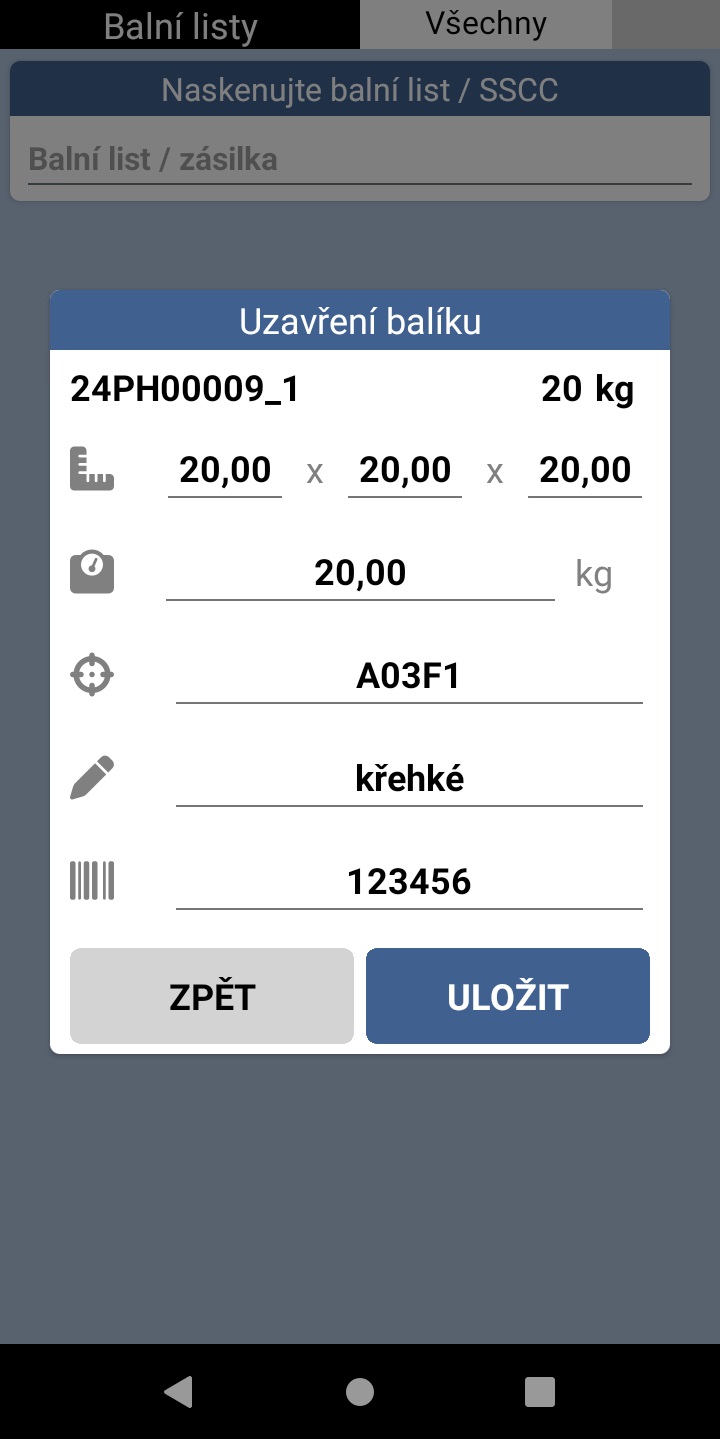
Task: Edit the note field containing křehké
Action: tap(409, 780)
